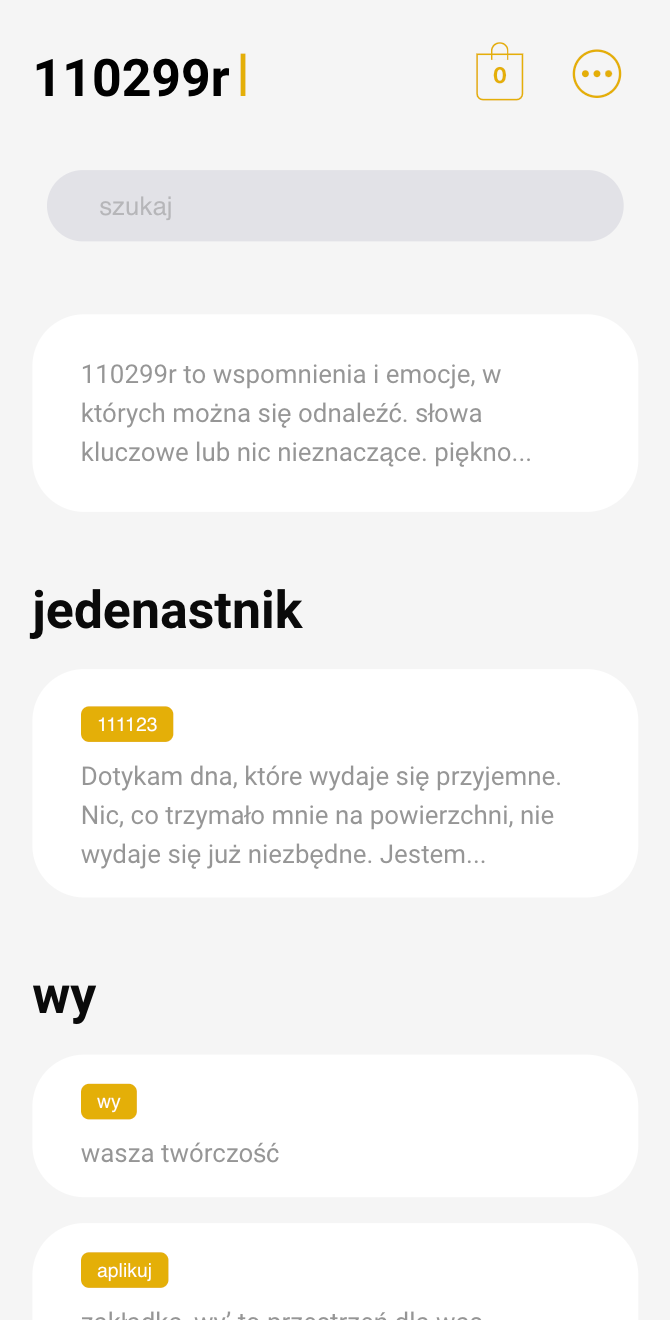Open the aplikuj card

coord(335,1280)
